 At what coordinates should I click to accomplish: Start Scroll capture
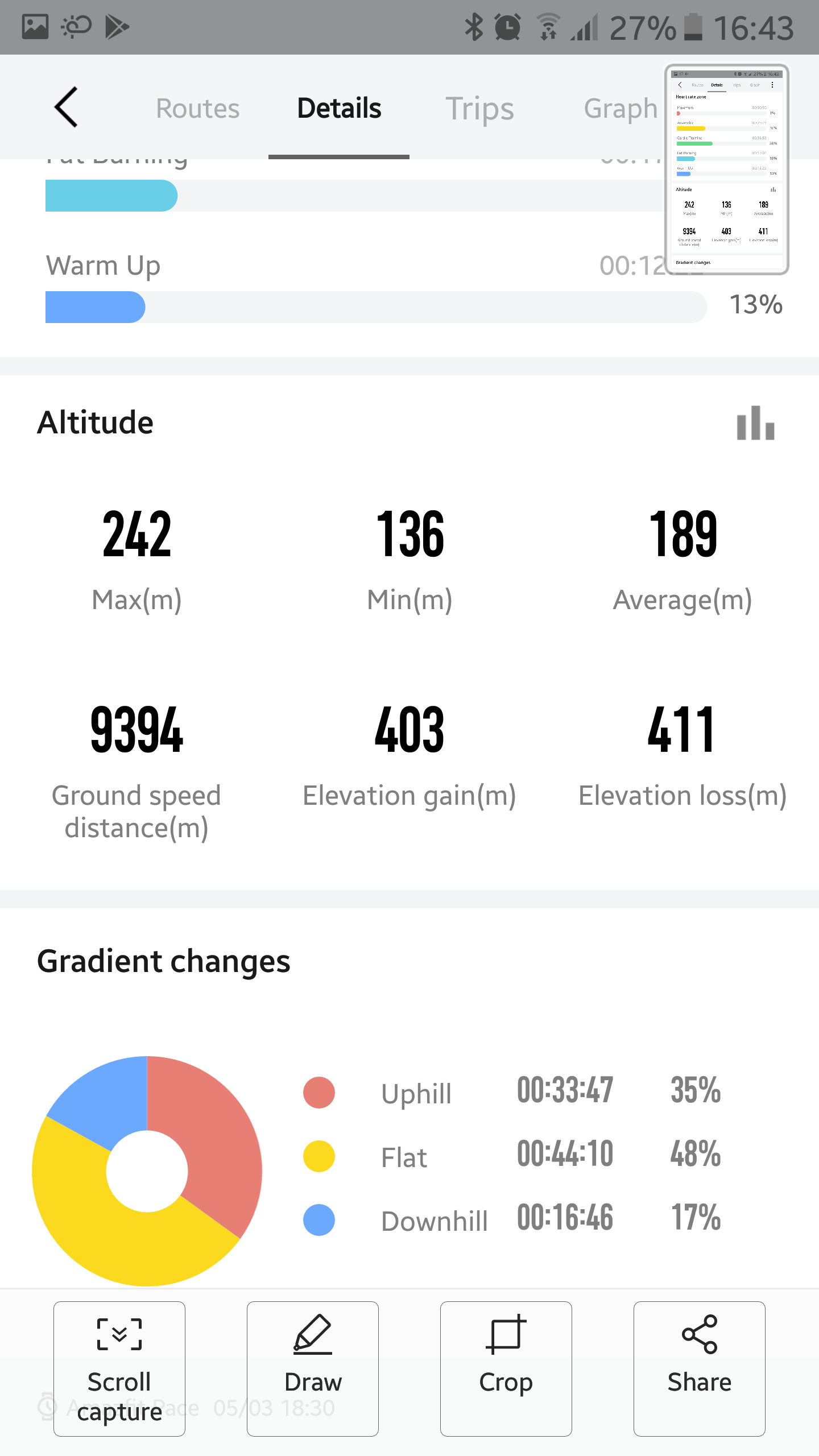pos(119,1368)
